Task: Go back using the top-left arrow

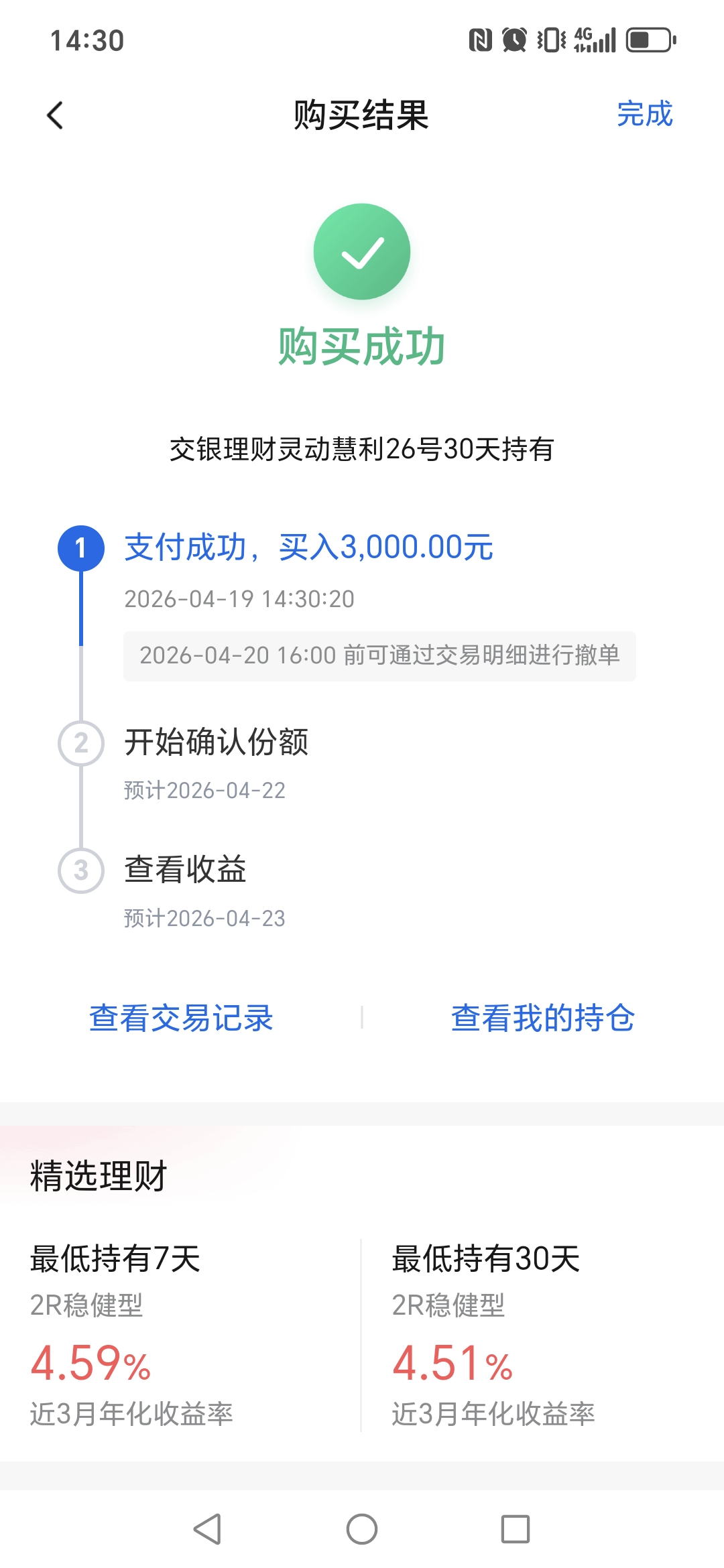Action: pos(55,115)
